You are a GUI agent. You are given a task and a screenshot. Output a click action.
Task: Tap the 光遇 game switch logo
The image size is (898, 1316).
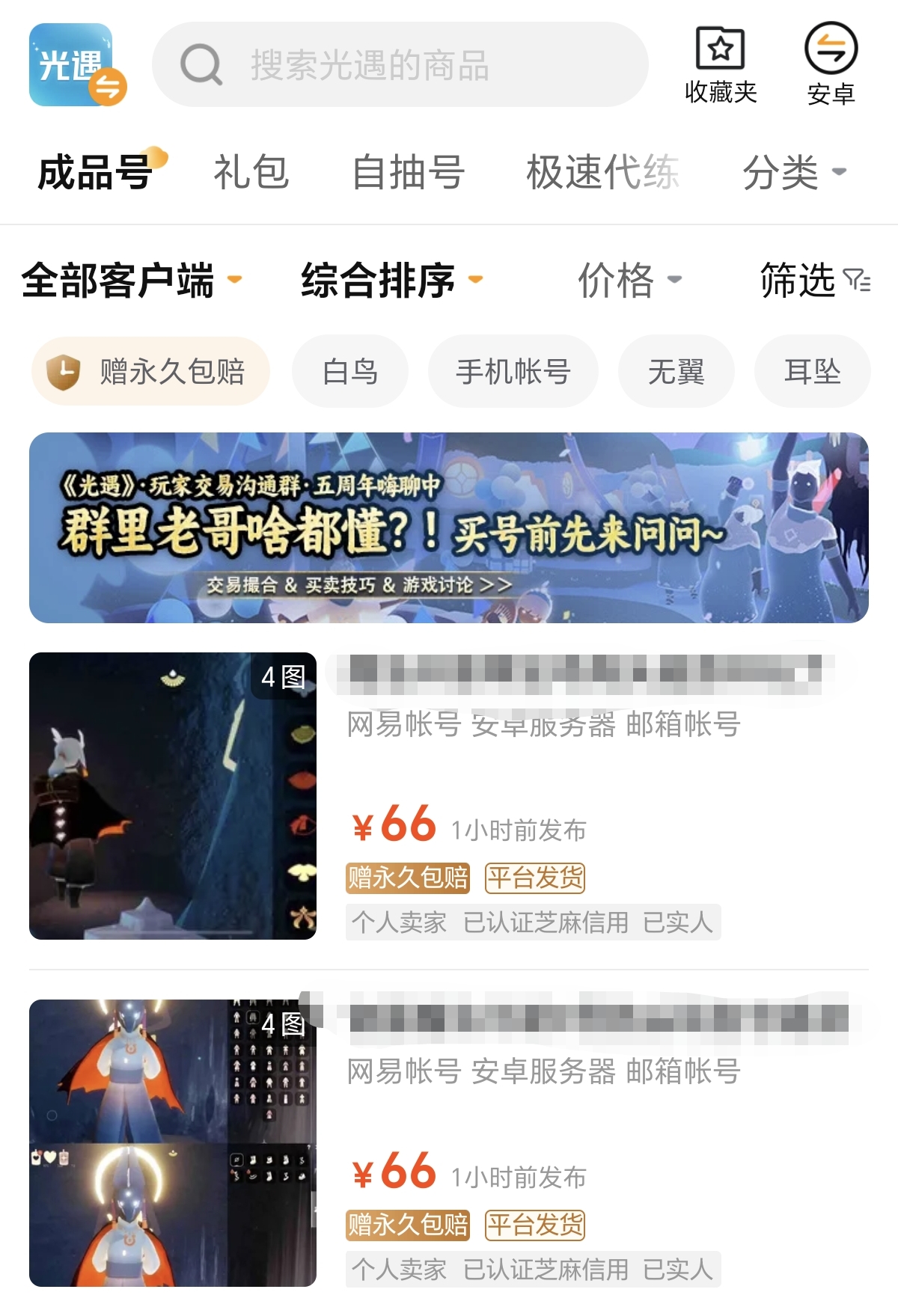[x=77, y=65]
